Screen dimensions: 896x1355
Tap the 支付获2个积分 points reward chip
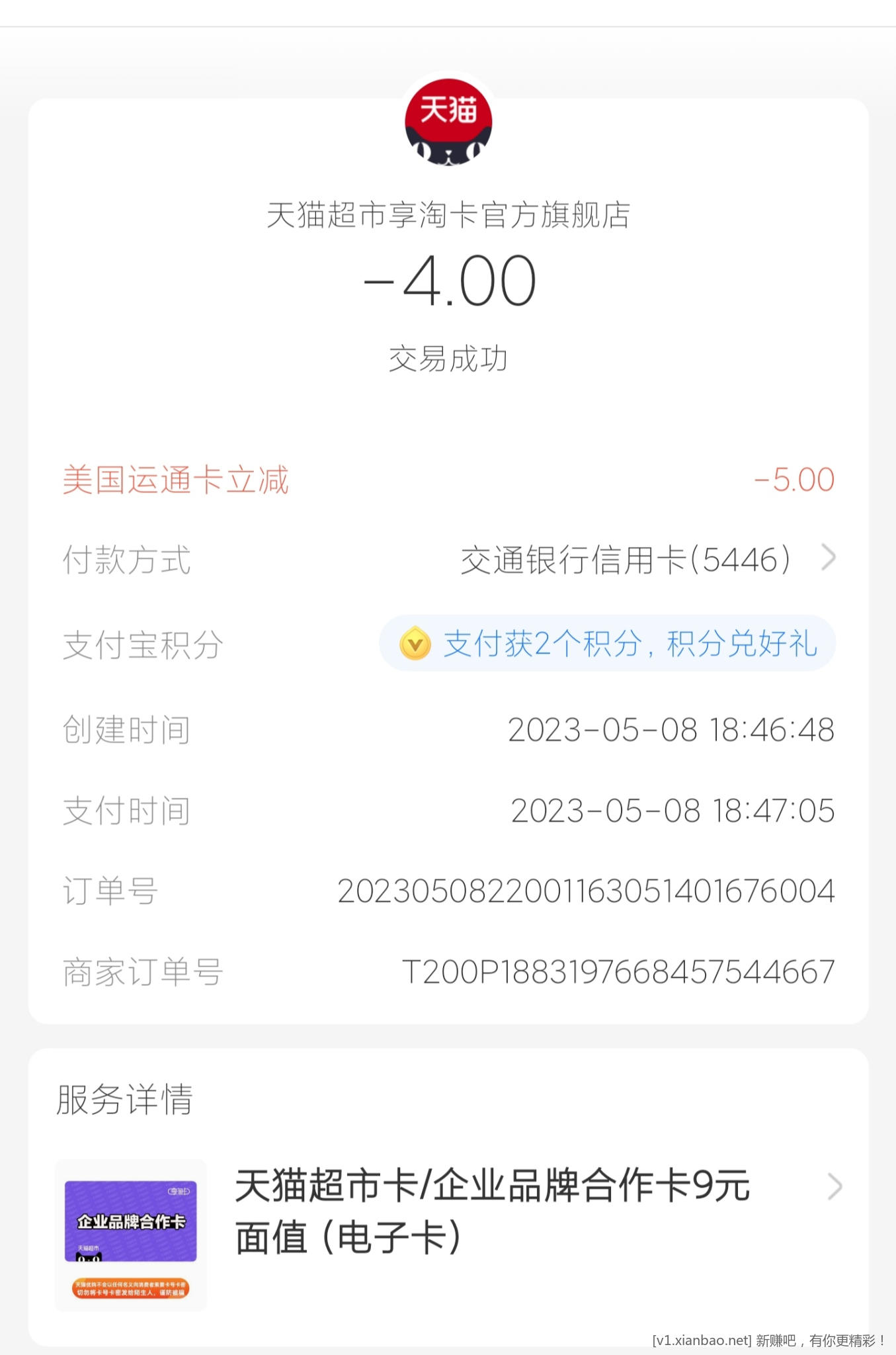(x=607, y=644)
